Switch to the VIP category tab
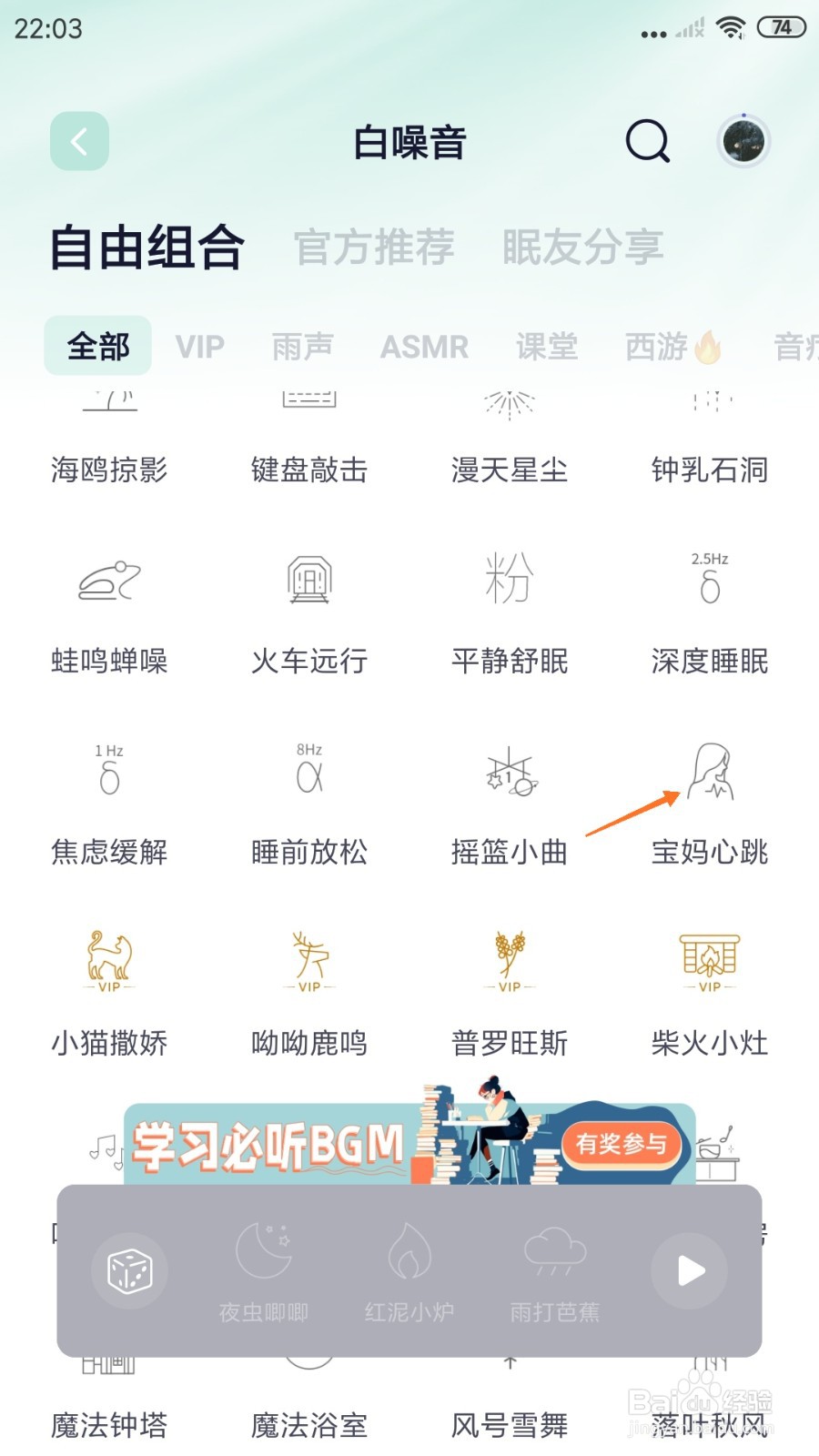This screenshot has height=1456, width=819. 199,346
